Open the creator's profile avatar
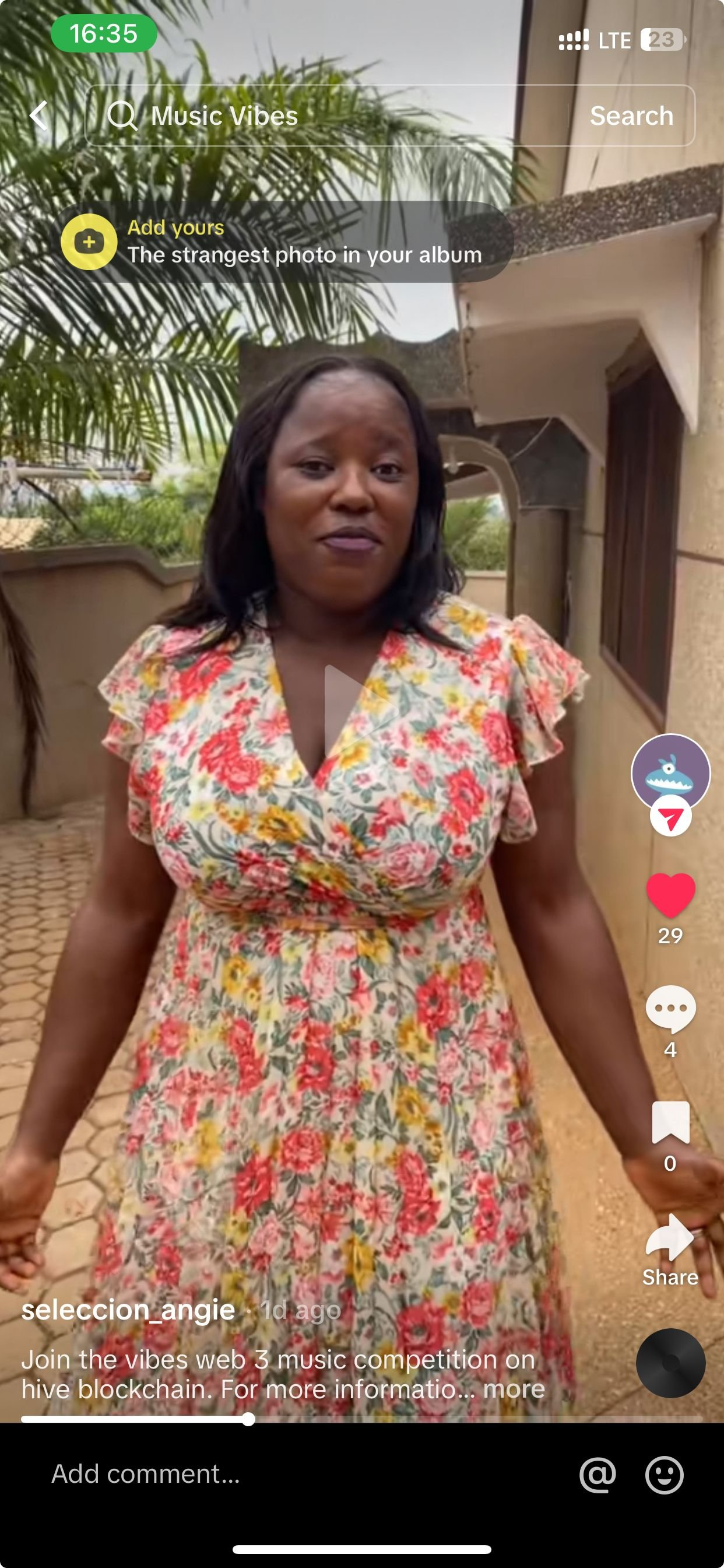Screen dimensions: 724x1568 coord(670,772)
